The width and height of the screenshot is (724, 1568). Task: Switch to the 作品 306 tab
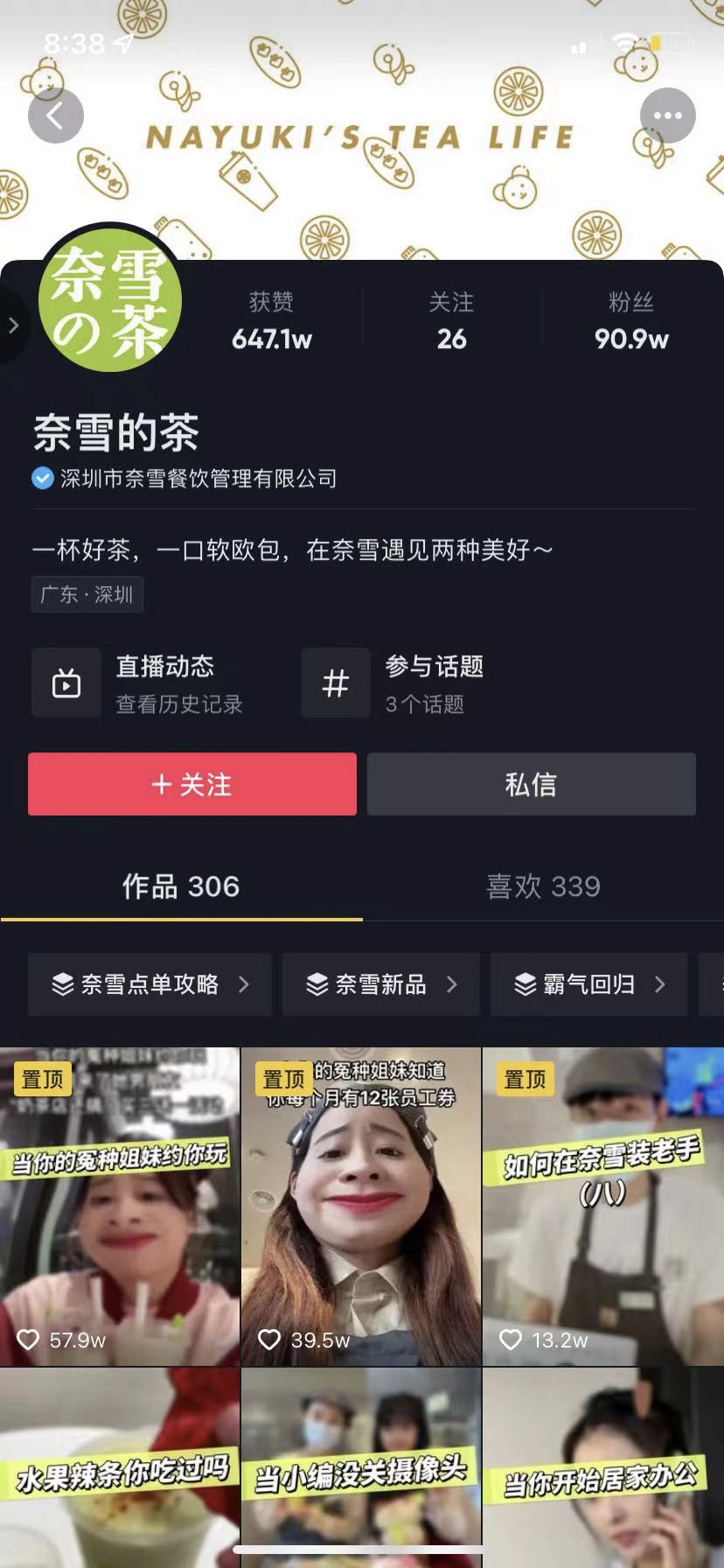[181, 886]
